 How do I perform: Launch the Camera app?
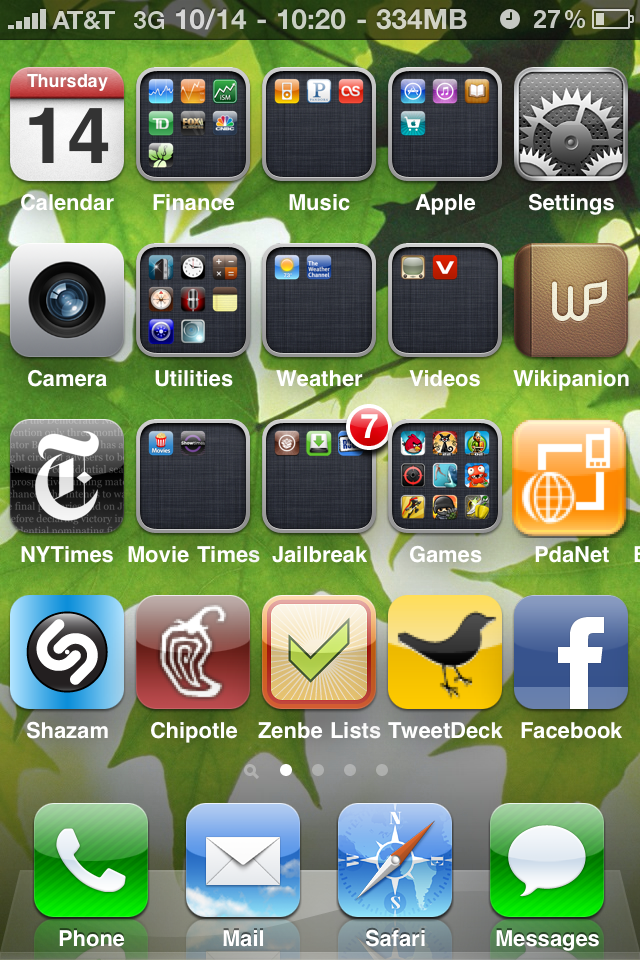tap(67, 301)
